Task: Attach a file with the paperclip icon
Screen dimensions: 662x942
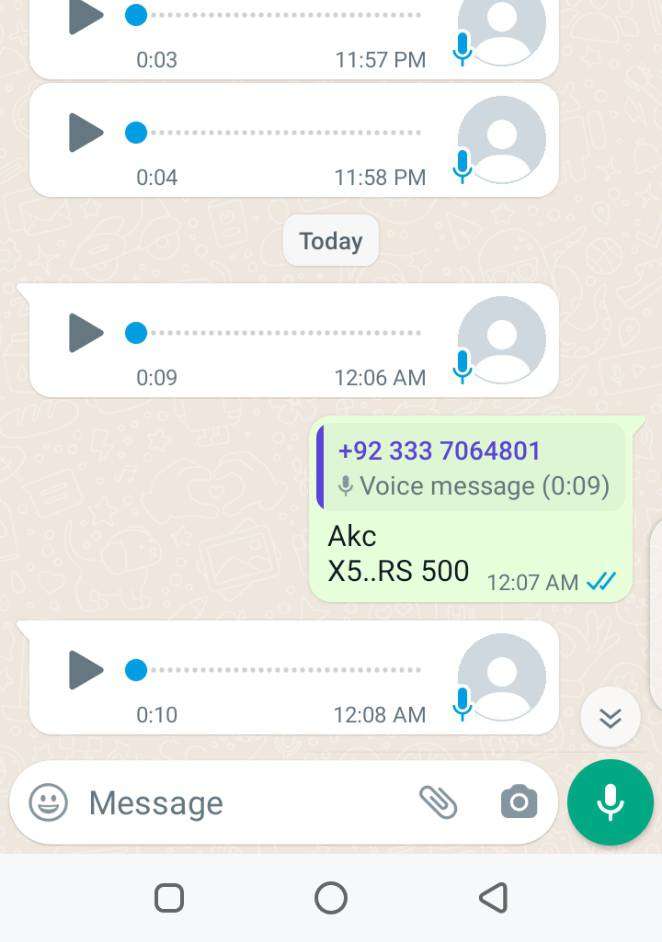Action: tap(438, 802)
